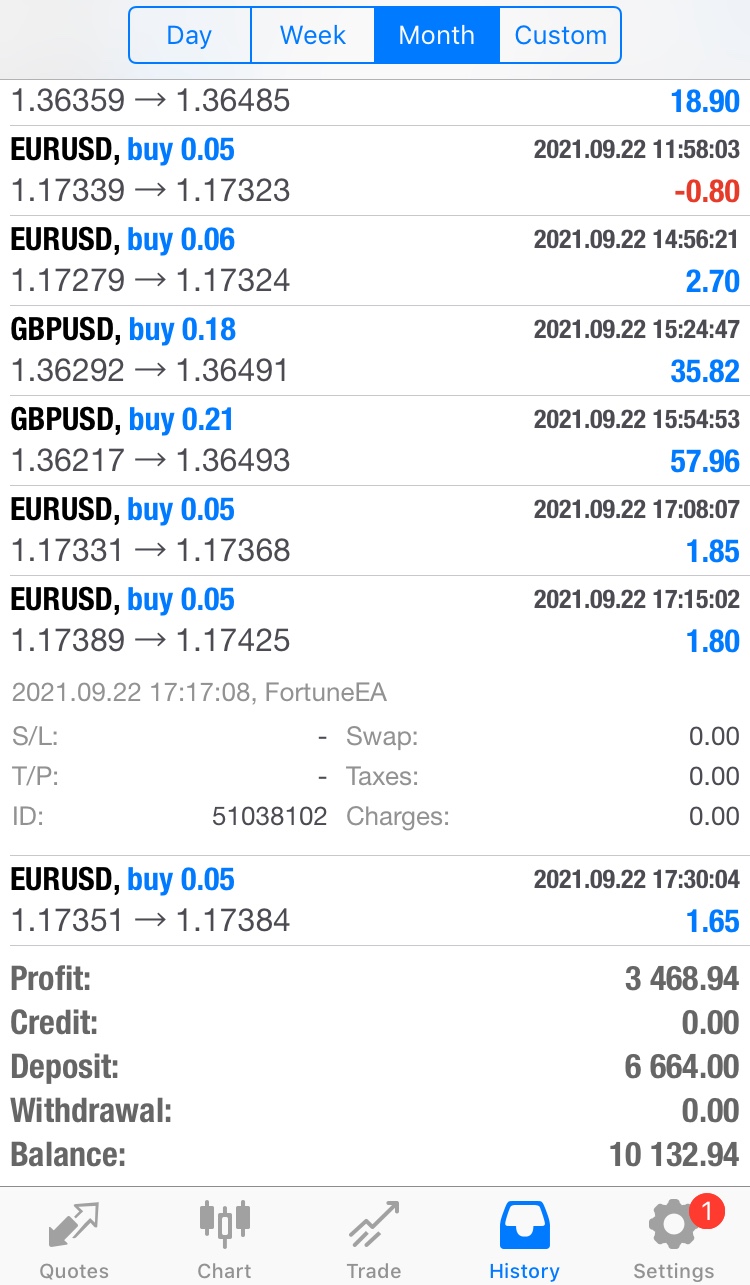Expand the EURUSD buy 0.06 trade
Screen dimensions: 750x1285
pyautogui.click(x=375, y=260)
